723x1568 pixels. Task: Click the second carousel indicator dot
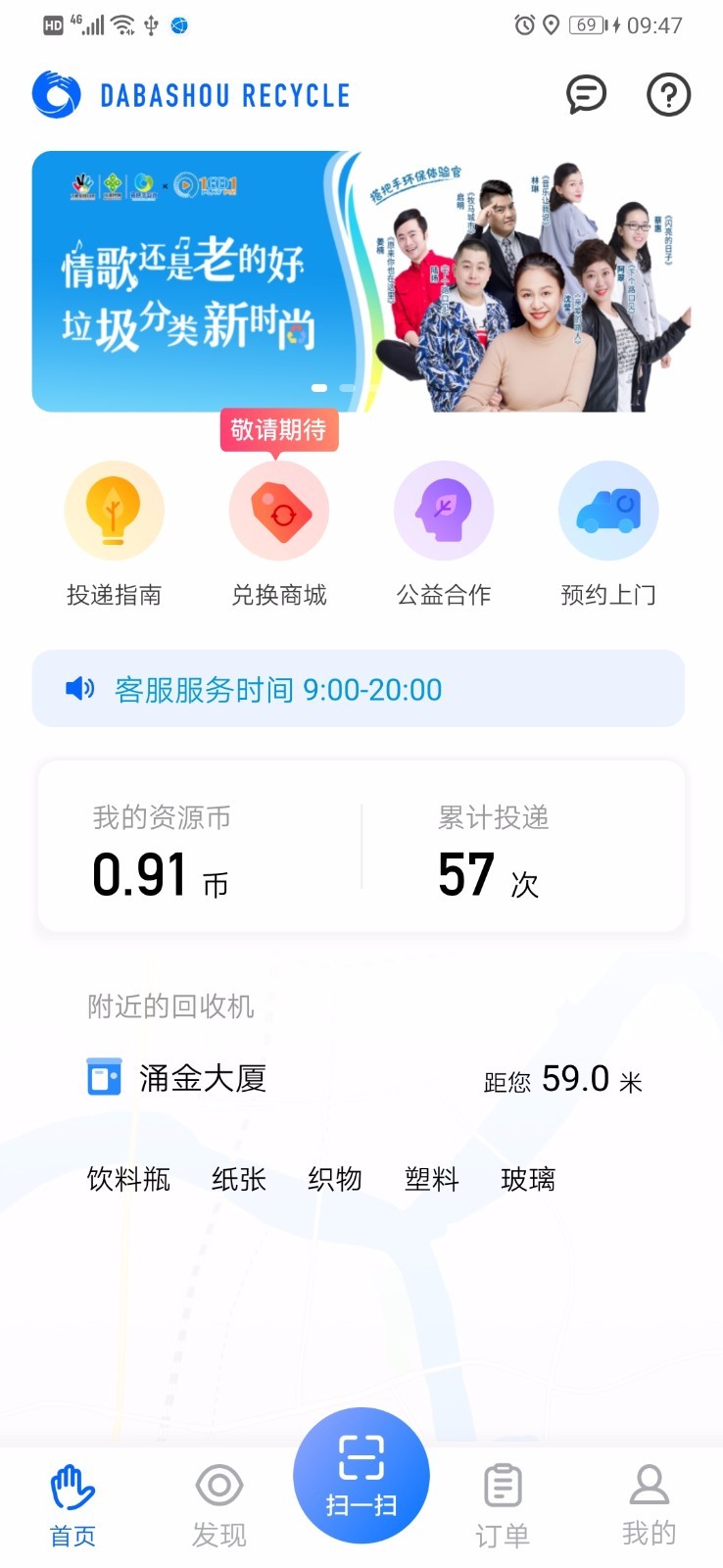348,388
